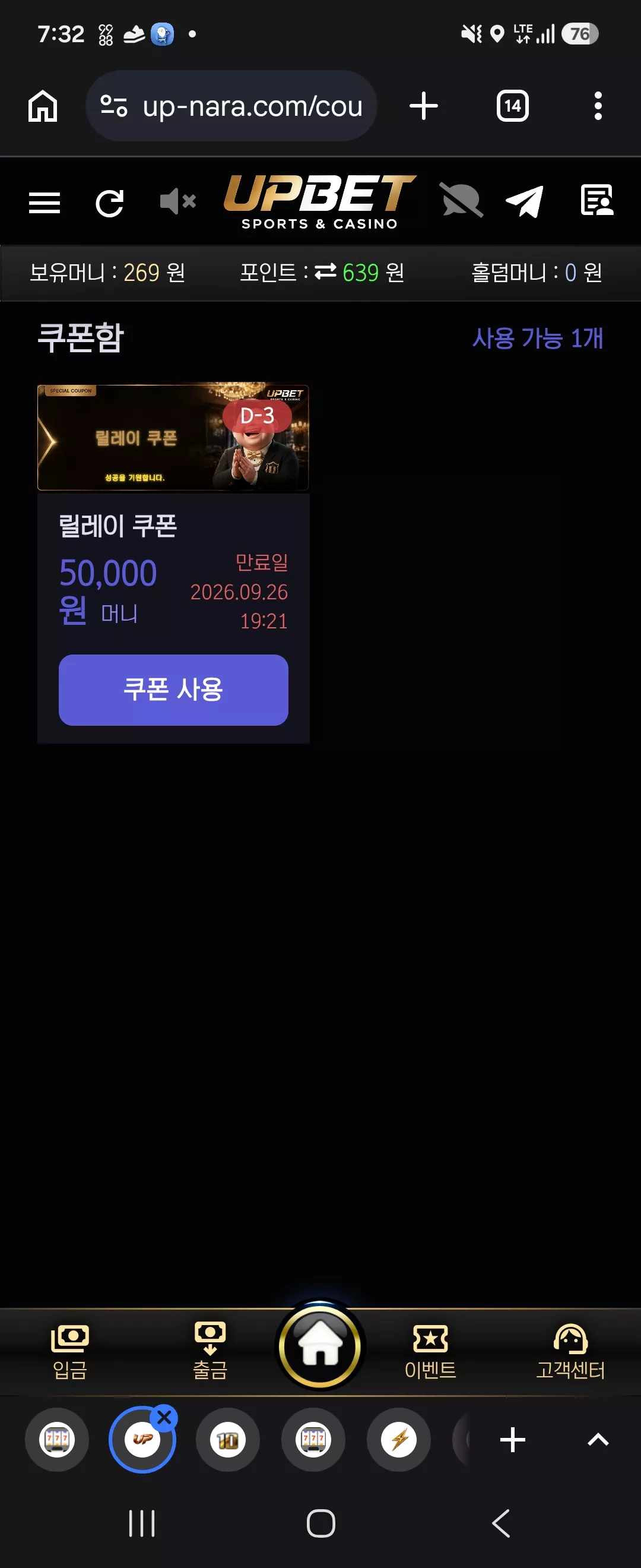
Task: Open the Telegram paper plane icon
Action: pos(524,201)
